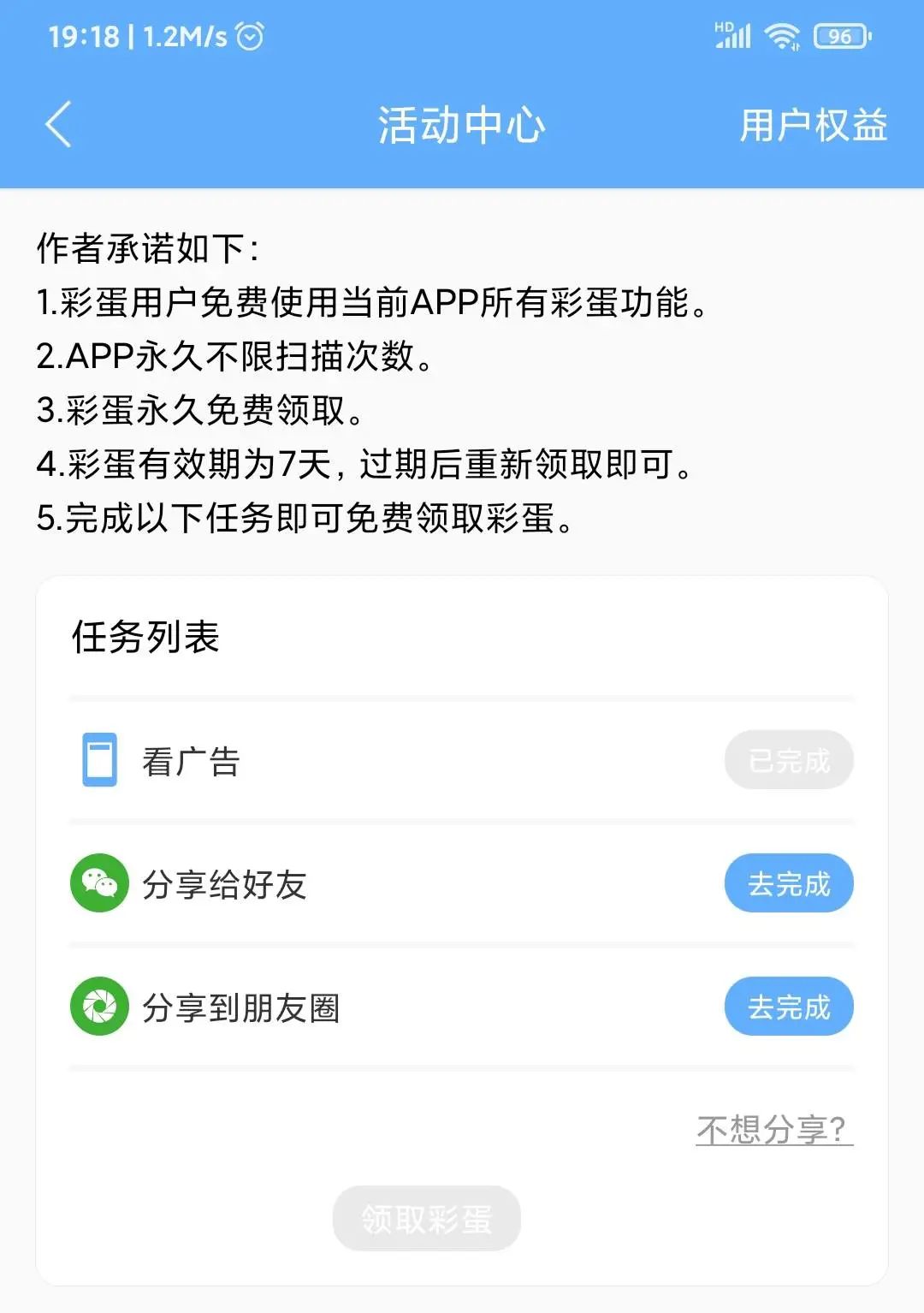Tap the battery level indicator showing 96
The height and width of the screenshot is (1313, 924).
(x=839, y=35)
